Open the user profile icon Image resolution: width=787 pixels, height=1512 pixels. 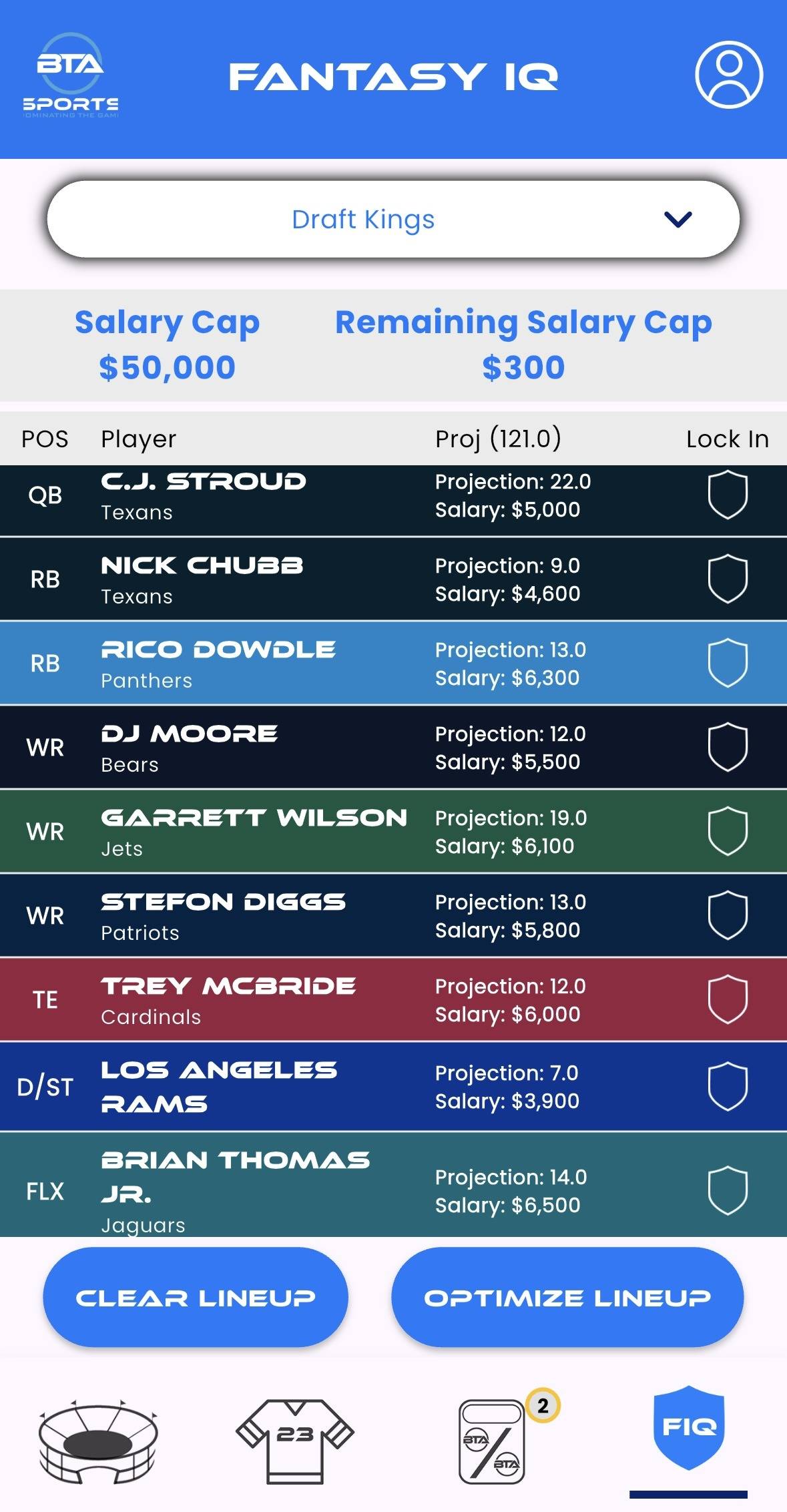coord(728,74)
